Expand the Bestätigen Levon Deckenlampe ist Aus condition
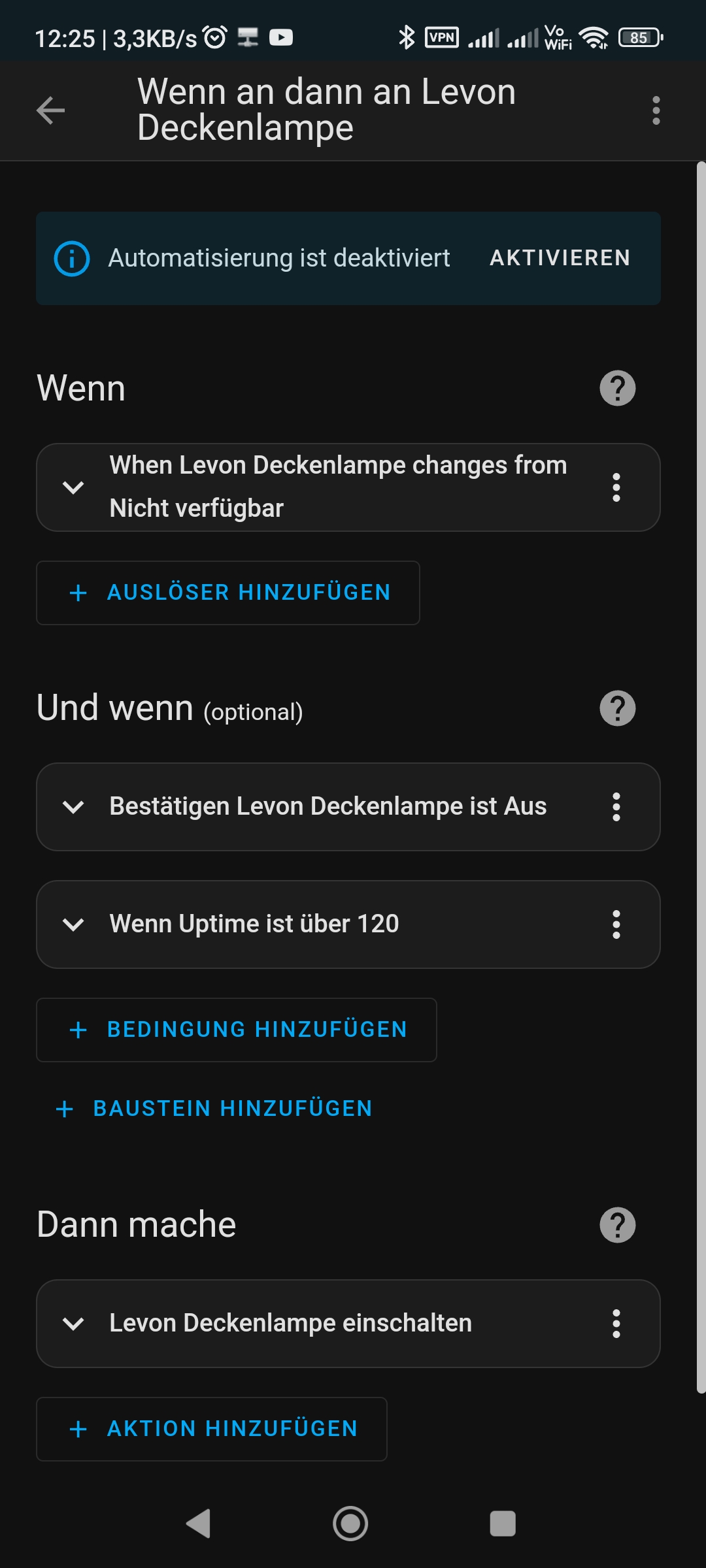Viewport: 706px width, 1568px height. click(x=74, y=807)
